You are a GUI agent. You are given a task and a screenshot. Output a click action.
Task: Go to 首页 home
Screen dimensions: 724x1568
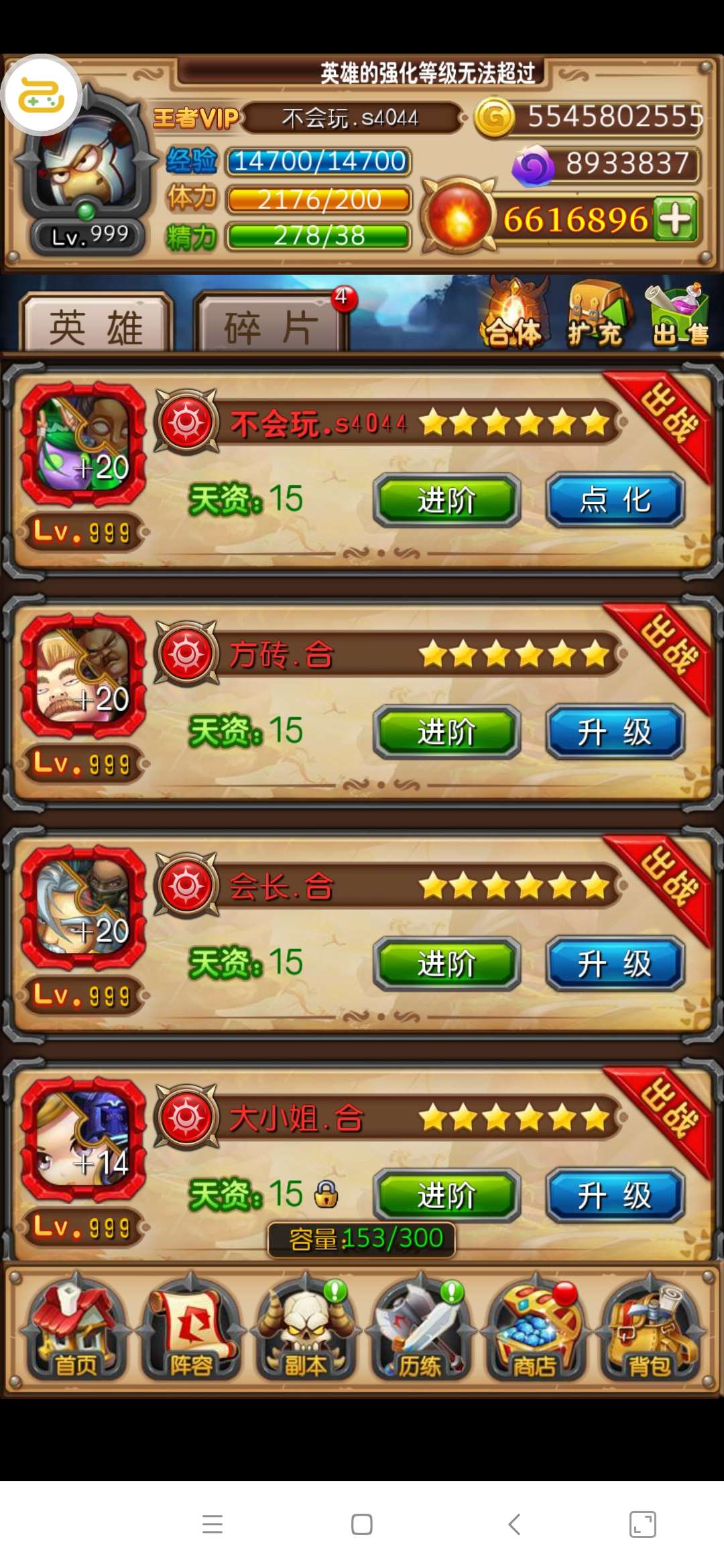coord(75,1329)
